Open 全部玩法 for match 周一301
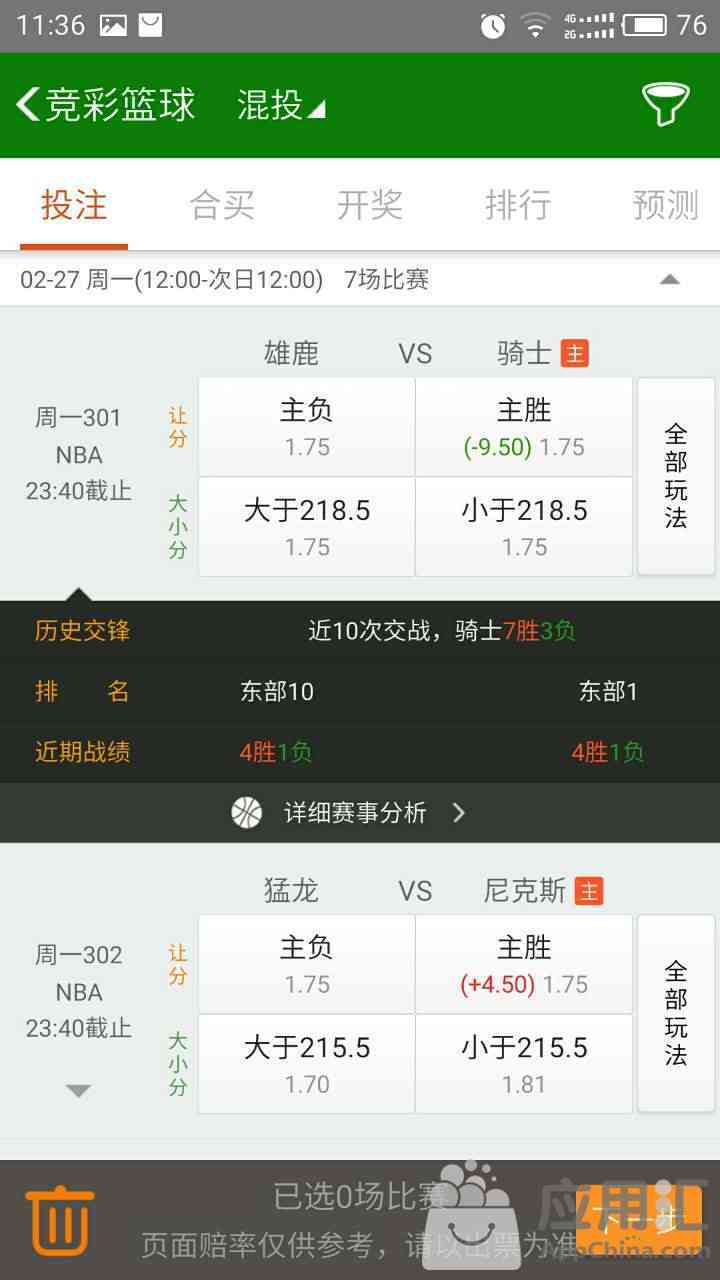The height and width of the screenshot is (1280, 720). click(x=676, y=476)
